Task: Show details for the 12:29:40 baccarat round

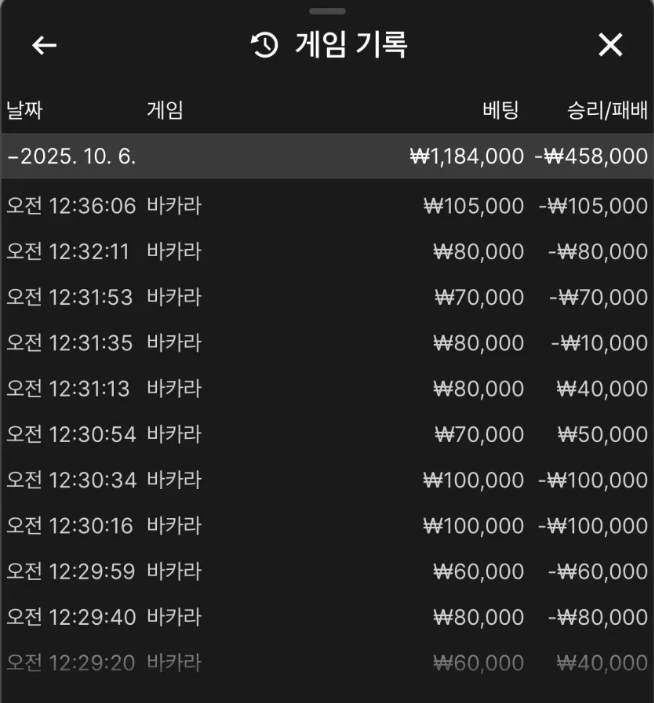Action: tap(327, 617)
